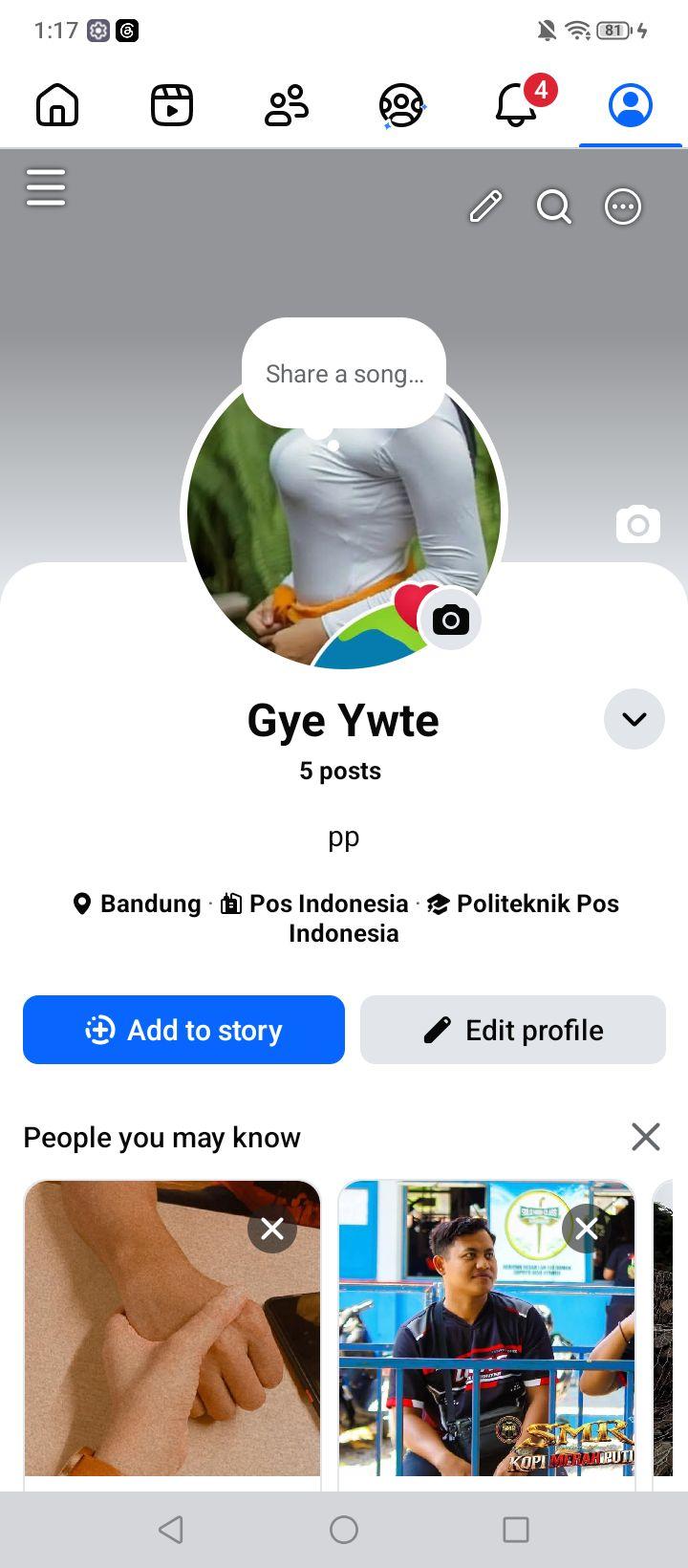Tap the Share a song bubble
This screenshot has width=688, height=1568.
coord(344,374)
